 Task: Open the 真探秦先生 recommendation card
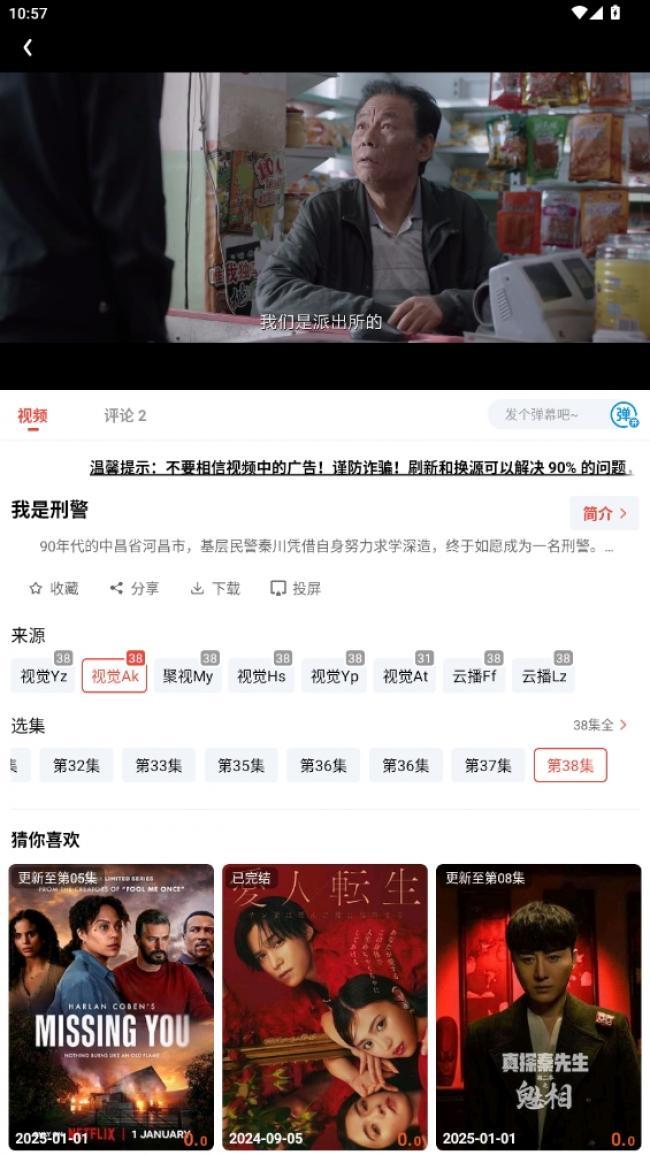click(x=538, y=1006)
